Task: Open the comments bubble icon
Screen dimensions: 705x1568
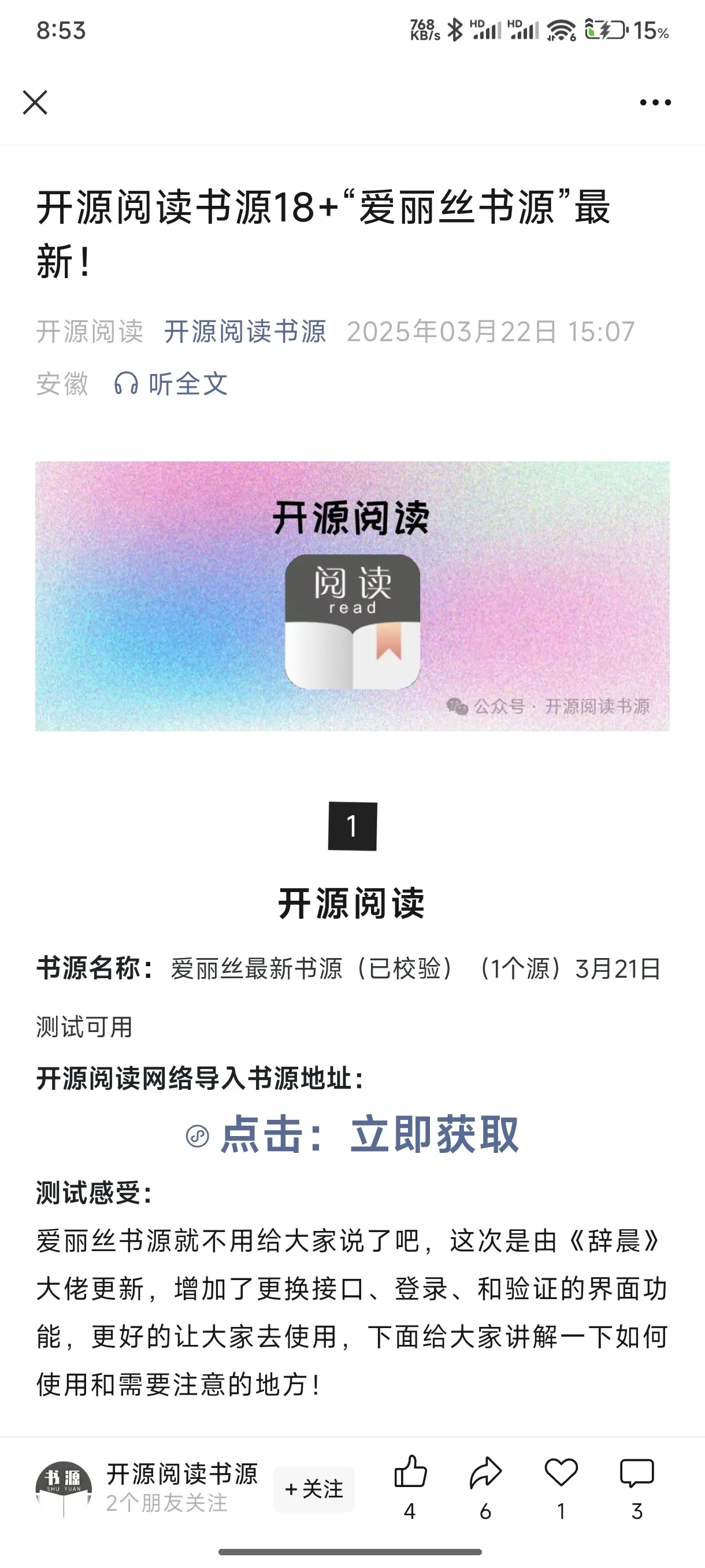Action: [x=636, y=1473]
